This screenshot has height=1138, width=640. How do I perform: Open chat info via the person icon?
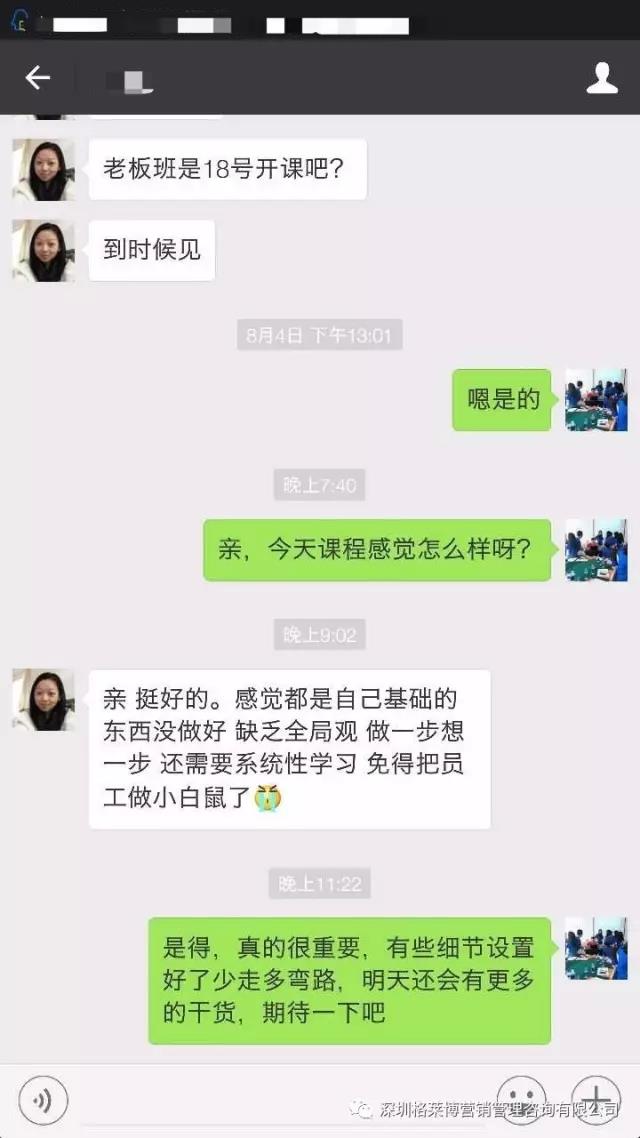601,78
